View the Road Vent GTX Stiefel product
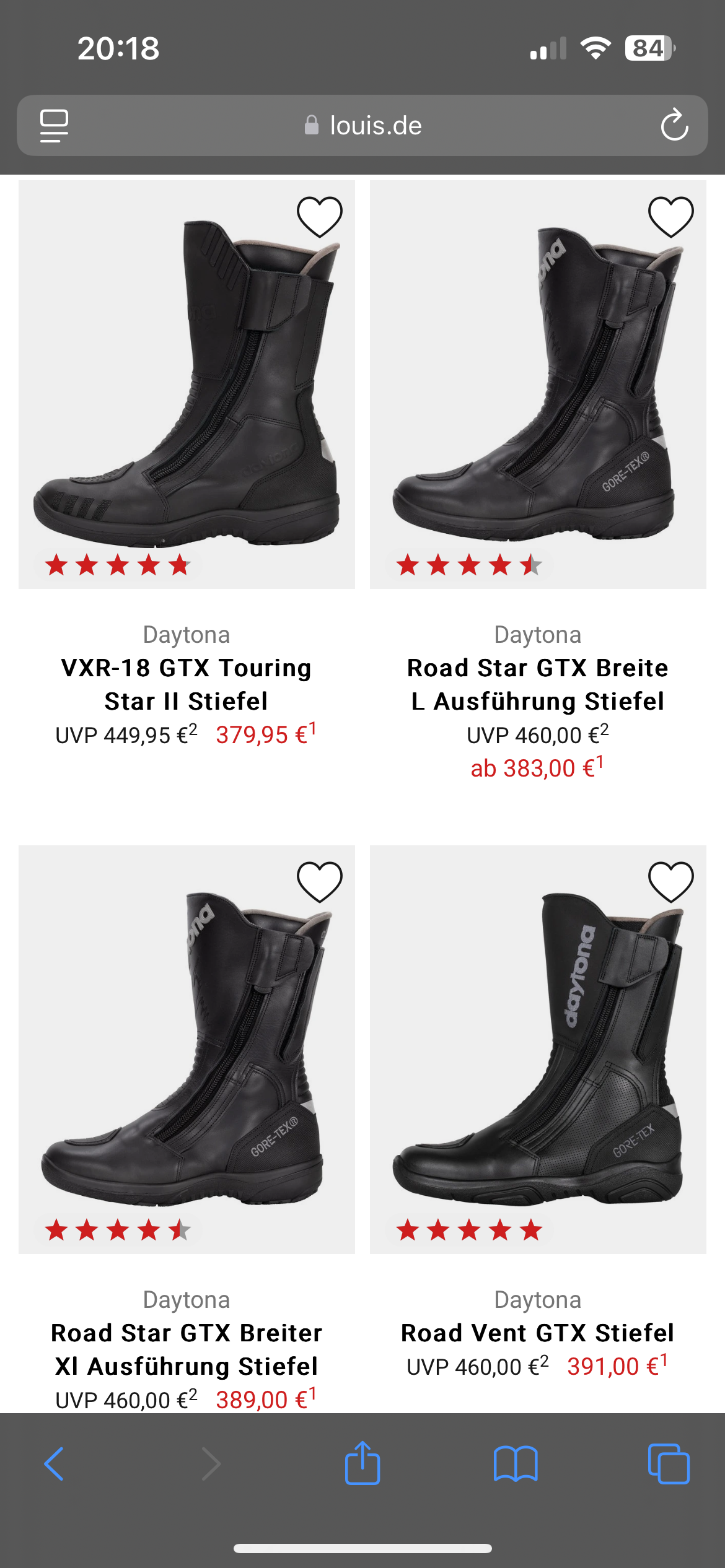 pyautogui.click(x=538, y=1333)
